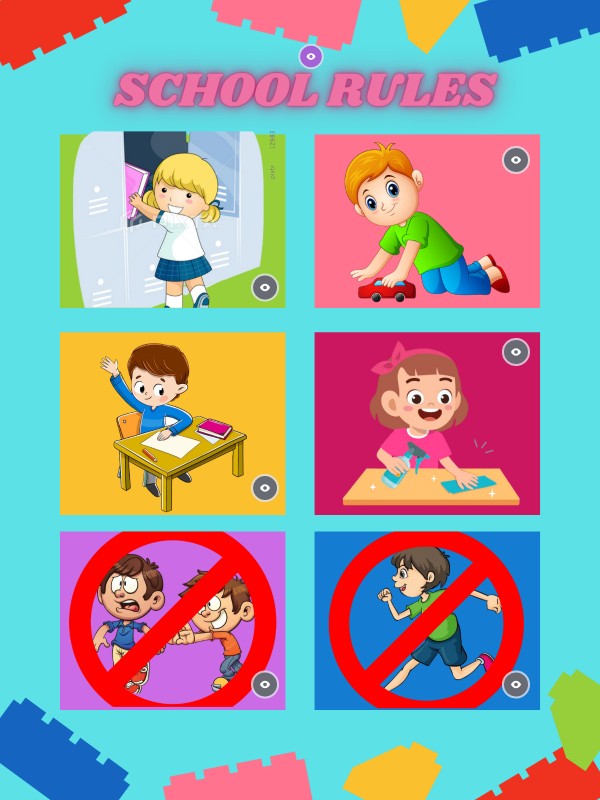Viewport: 600px width, 800px height.
Task: View hotspot on boy raising hand picture
Action: tap(264, 487)
